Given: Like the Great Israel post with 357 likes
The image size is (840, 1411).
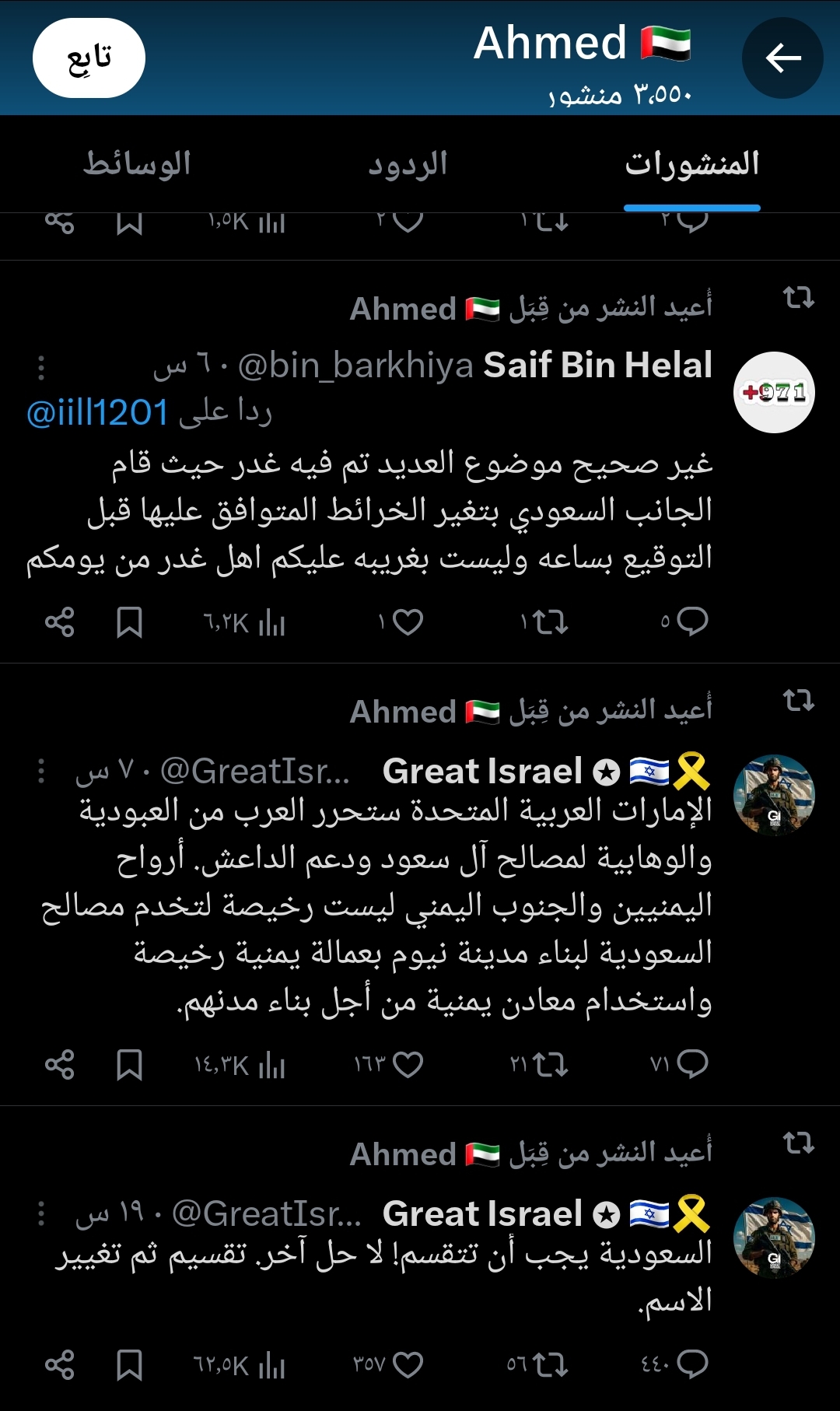Looking at the screenshot, I should (408, 1365).
